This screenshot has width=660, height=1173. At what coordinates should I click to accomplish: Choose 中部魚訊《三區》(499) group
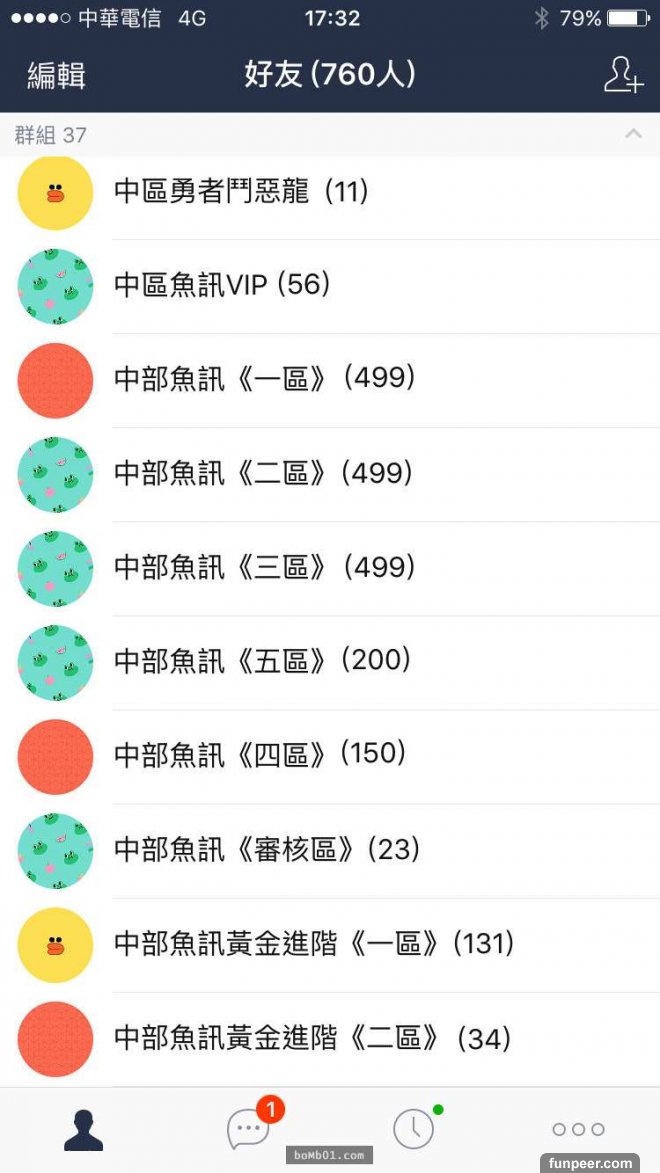[x=264, y=568]
